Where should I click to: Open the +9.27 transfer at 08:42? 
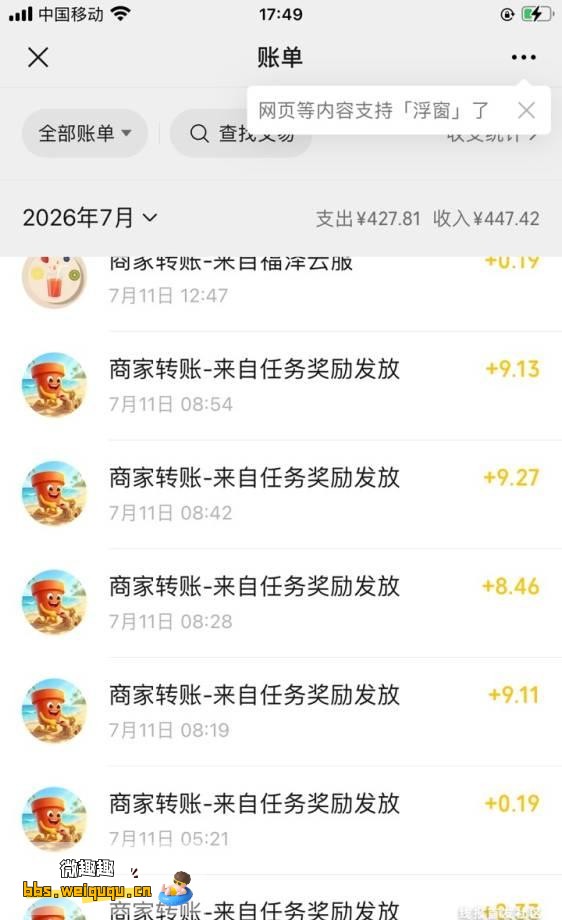(x=281, y=494)
